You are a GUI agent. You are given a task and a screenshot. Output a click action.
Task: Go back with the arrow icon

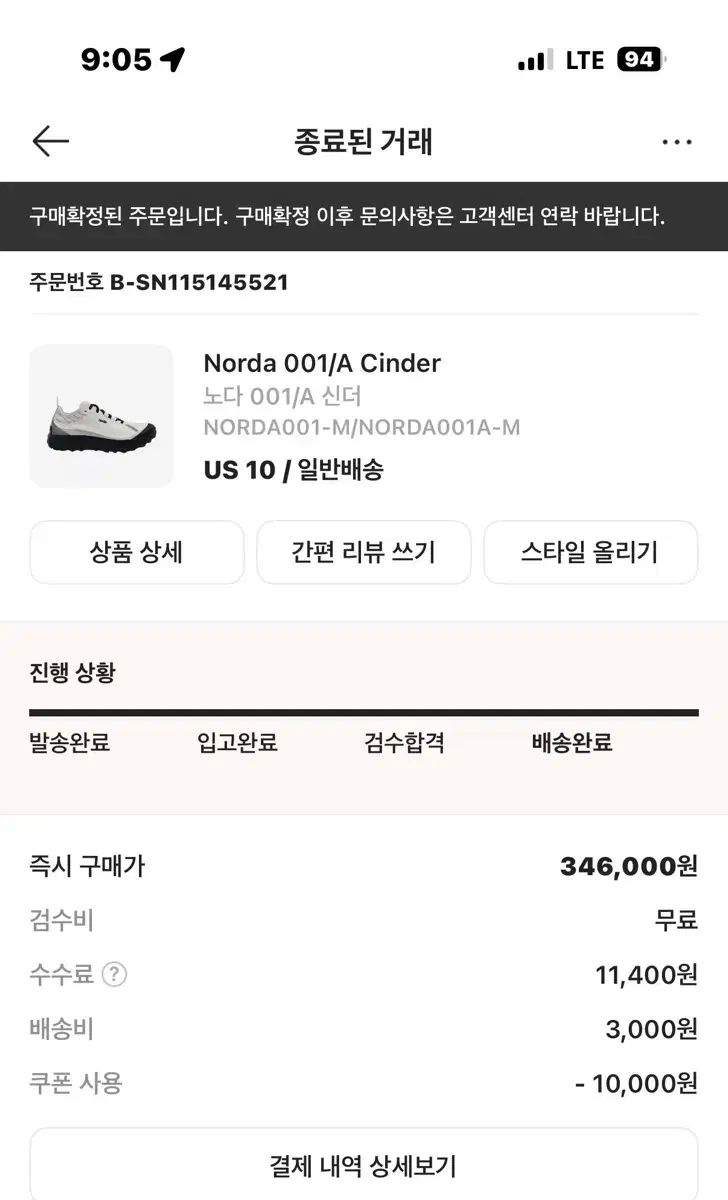click(x=51, y=142)
